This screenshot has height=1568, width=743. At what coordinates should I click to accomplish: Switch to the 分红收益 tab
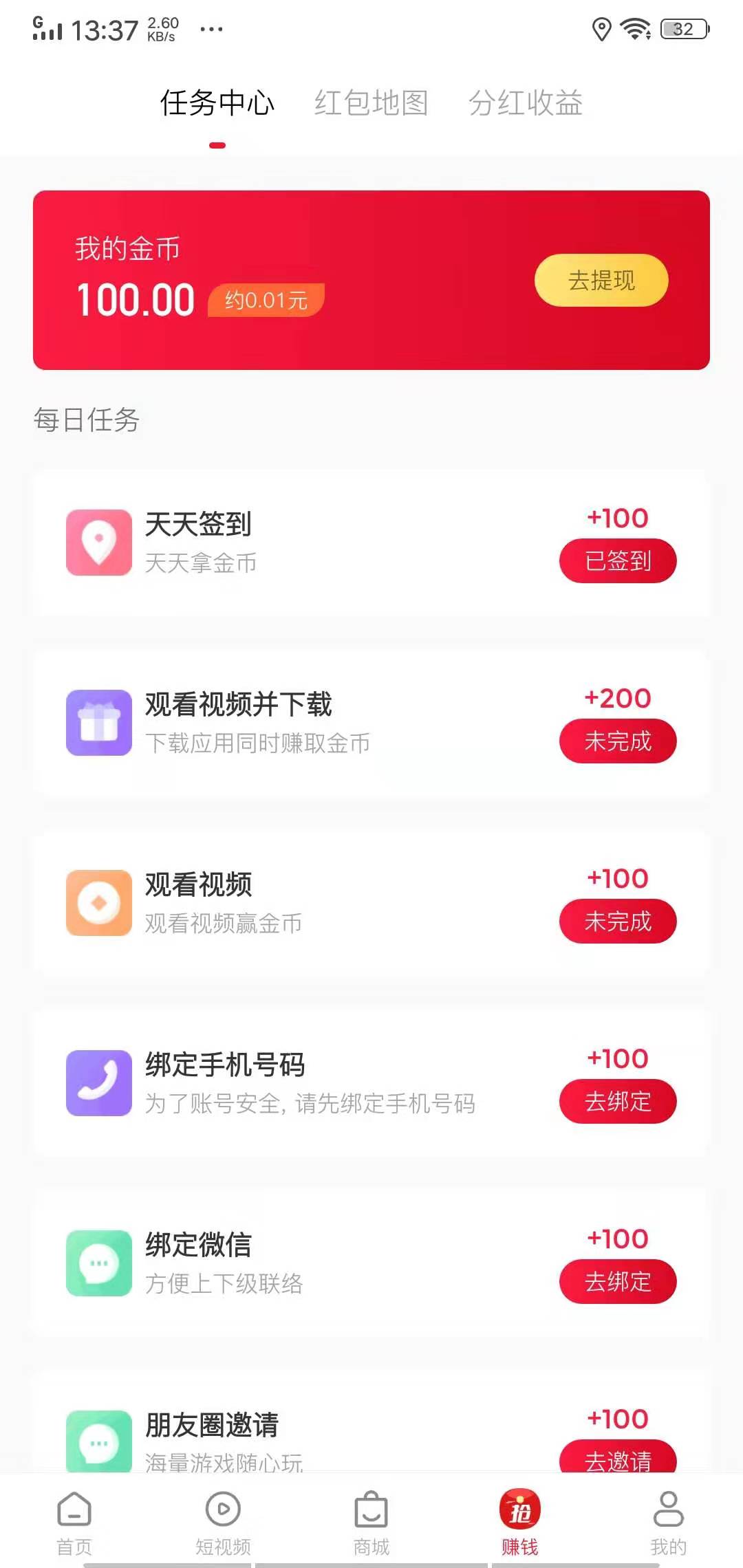[526, 103]
